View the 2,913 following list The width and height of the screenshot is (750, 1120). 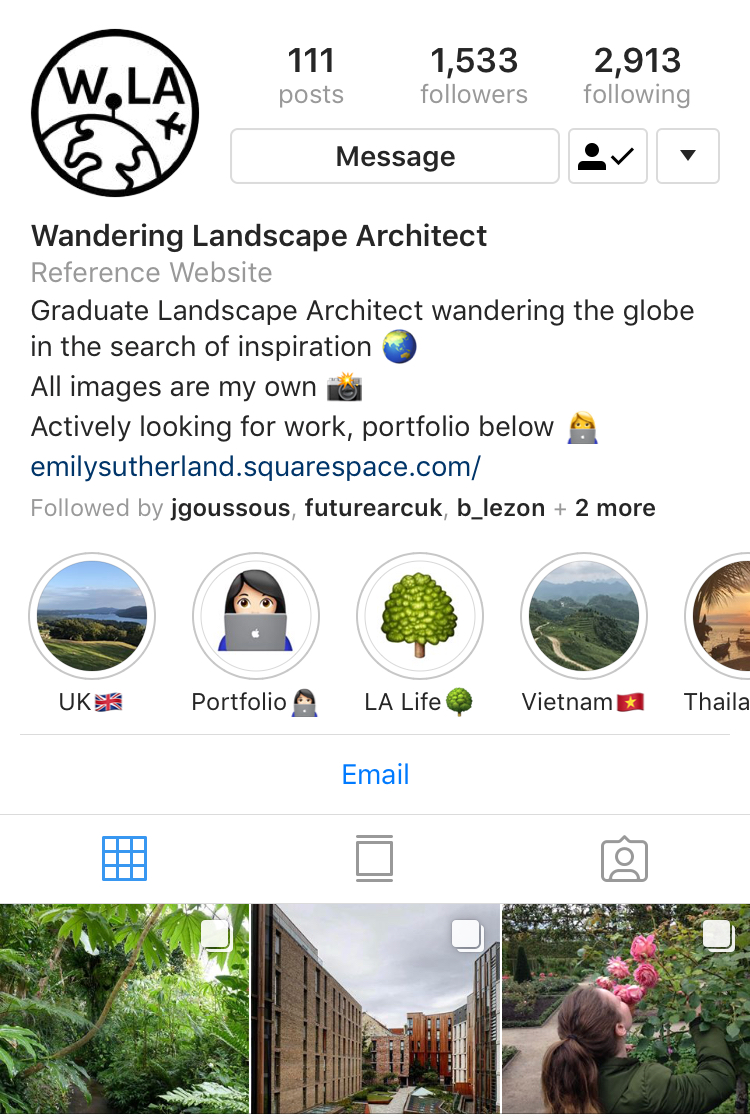tap(637, 76)
